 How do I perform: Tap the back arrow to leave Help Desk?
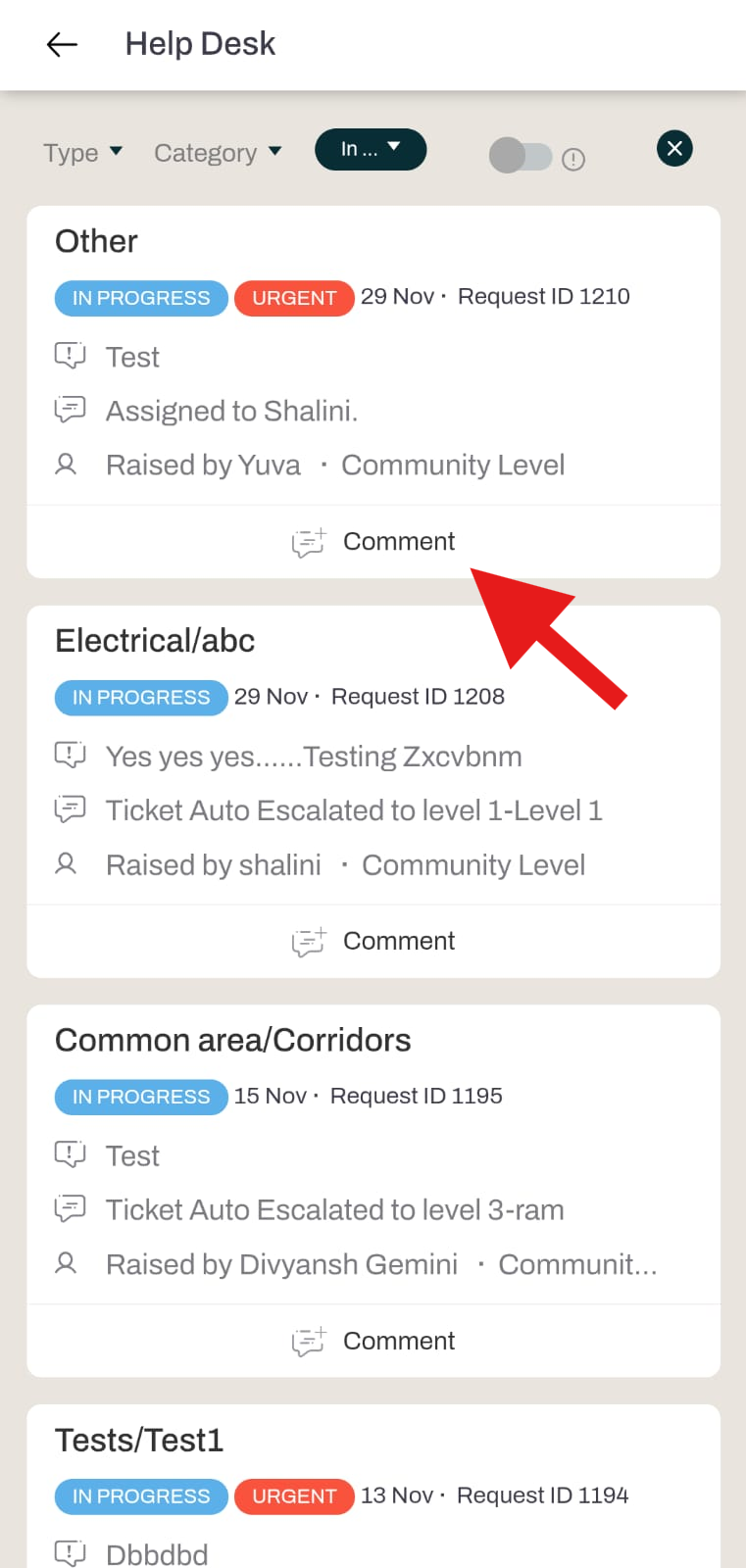(61, 44)
